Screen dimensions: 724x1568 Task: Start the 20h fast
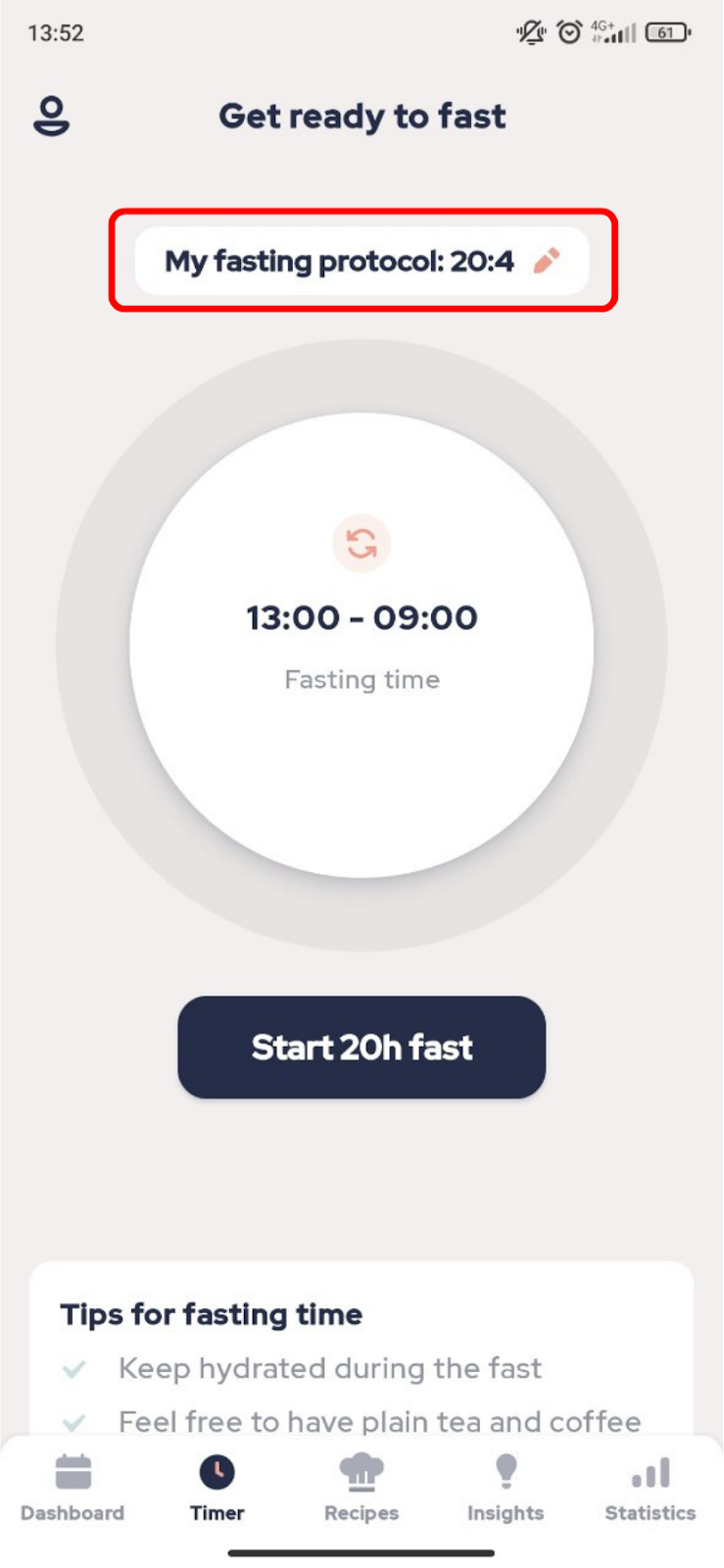362,1047
